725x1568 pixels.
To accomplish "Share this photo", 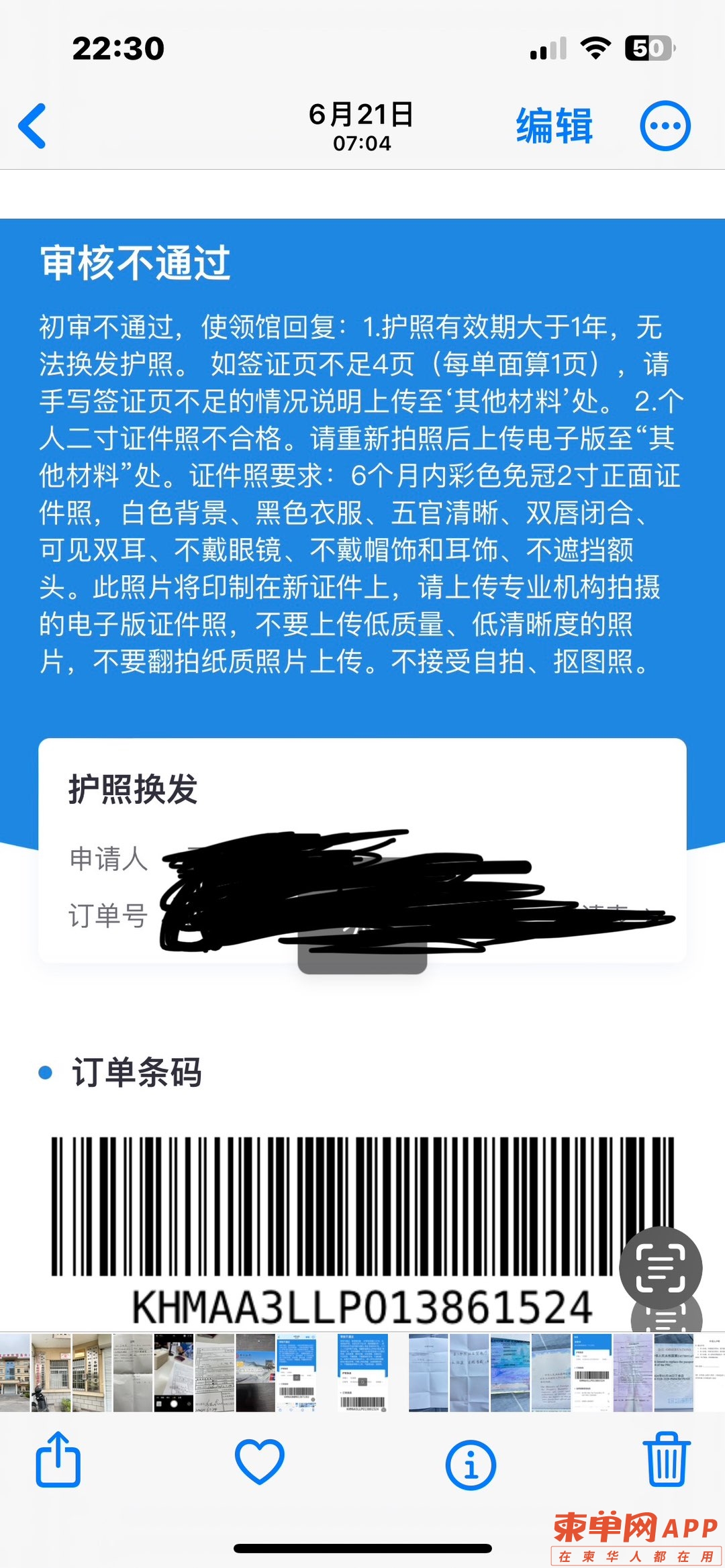I will click(x=58, y=1459).
